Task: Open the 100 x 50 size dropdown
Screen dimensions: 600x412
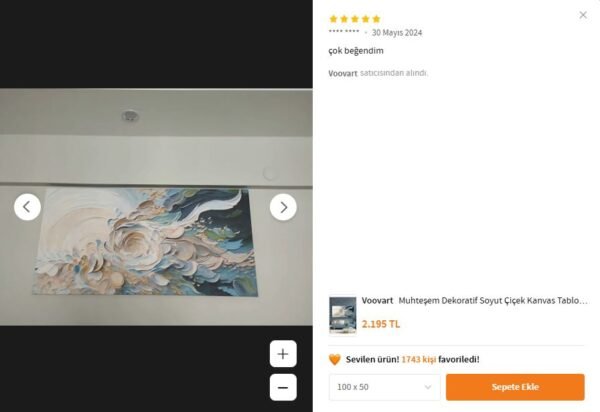Action: click(x=384, y=387)
